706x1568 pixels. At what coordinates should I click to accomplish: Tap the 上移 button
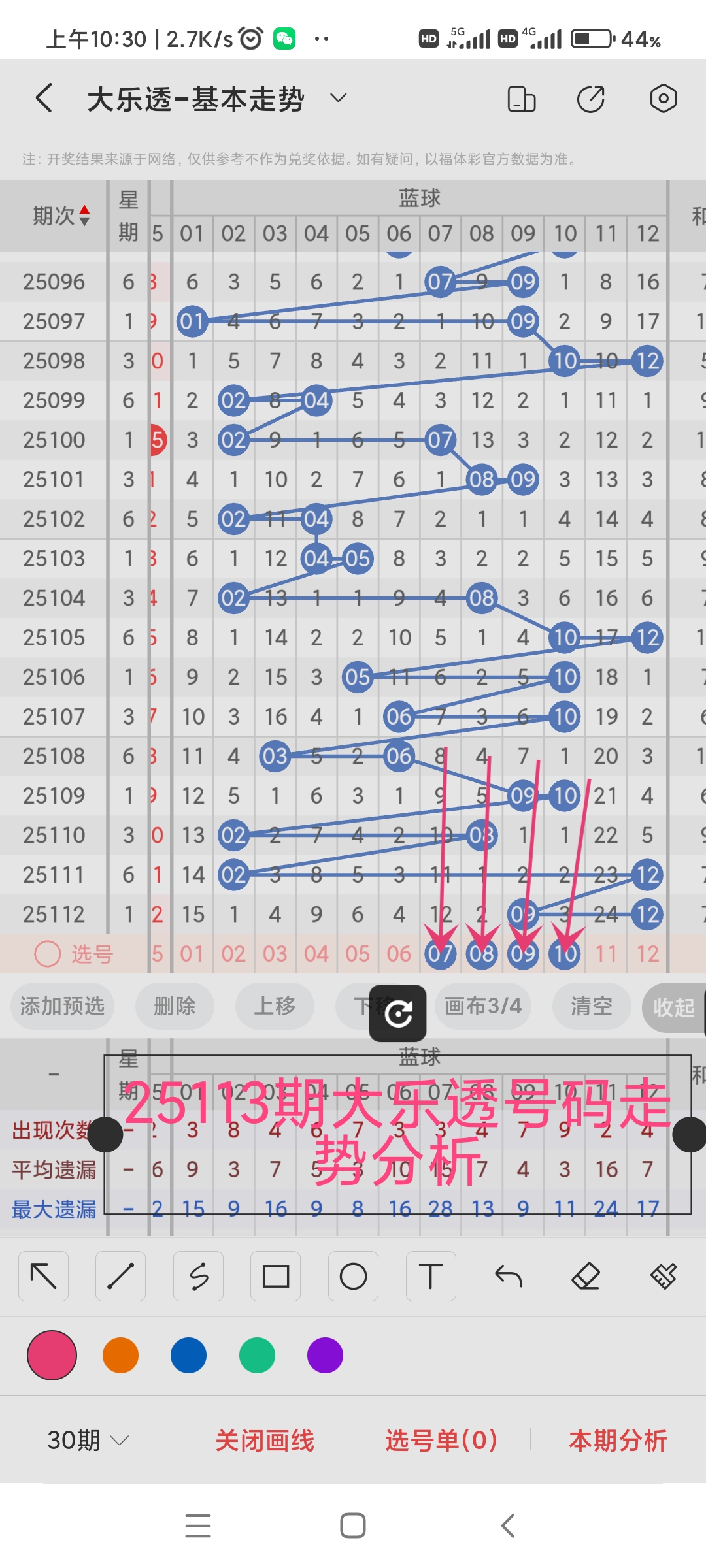point(275,1006)
